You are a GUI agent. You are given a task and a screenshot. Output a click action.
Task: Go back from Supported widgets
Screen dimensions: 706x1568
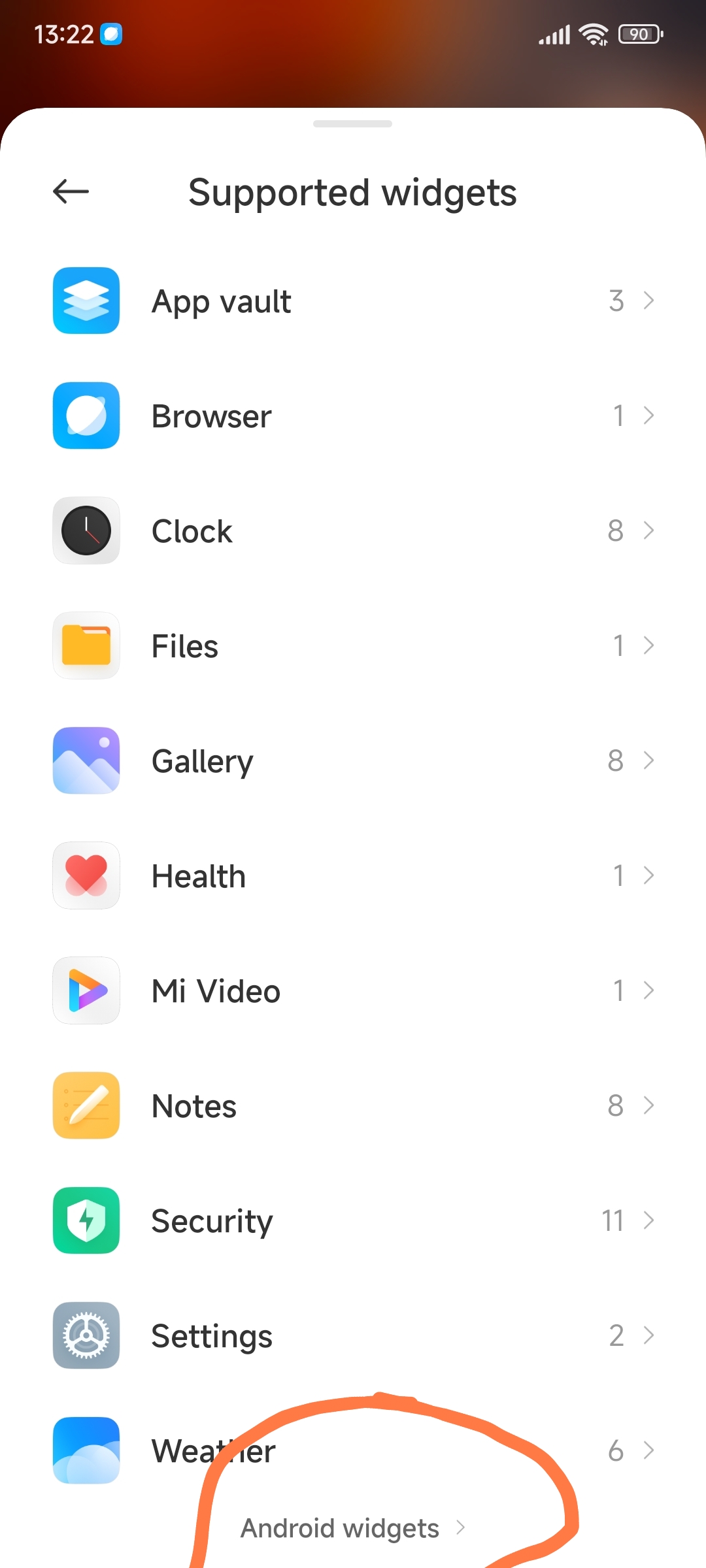tap(71, 191)
